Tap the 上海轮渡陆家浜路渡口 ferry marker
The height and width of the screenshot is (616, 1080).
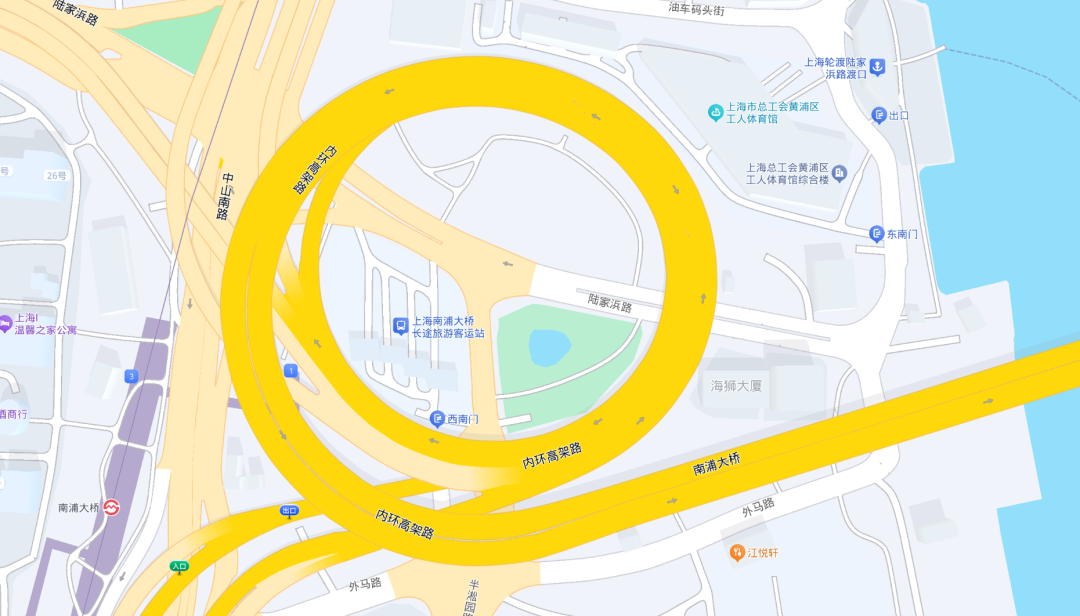coord(877,67)
